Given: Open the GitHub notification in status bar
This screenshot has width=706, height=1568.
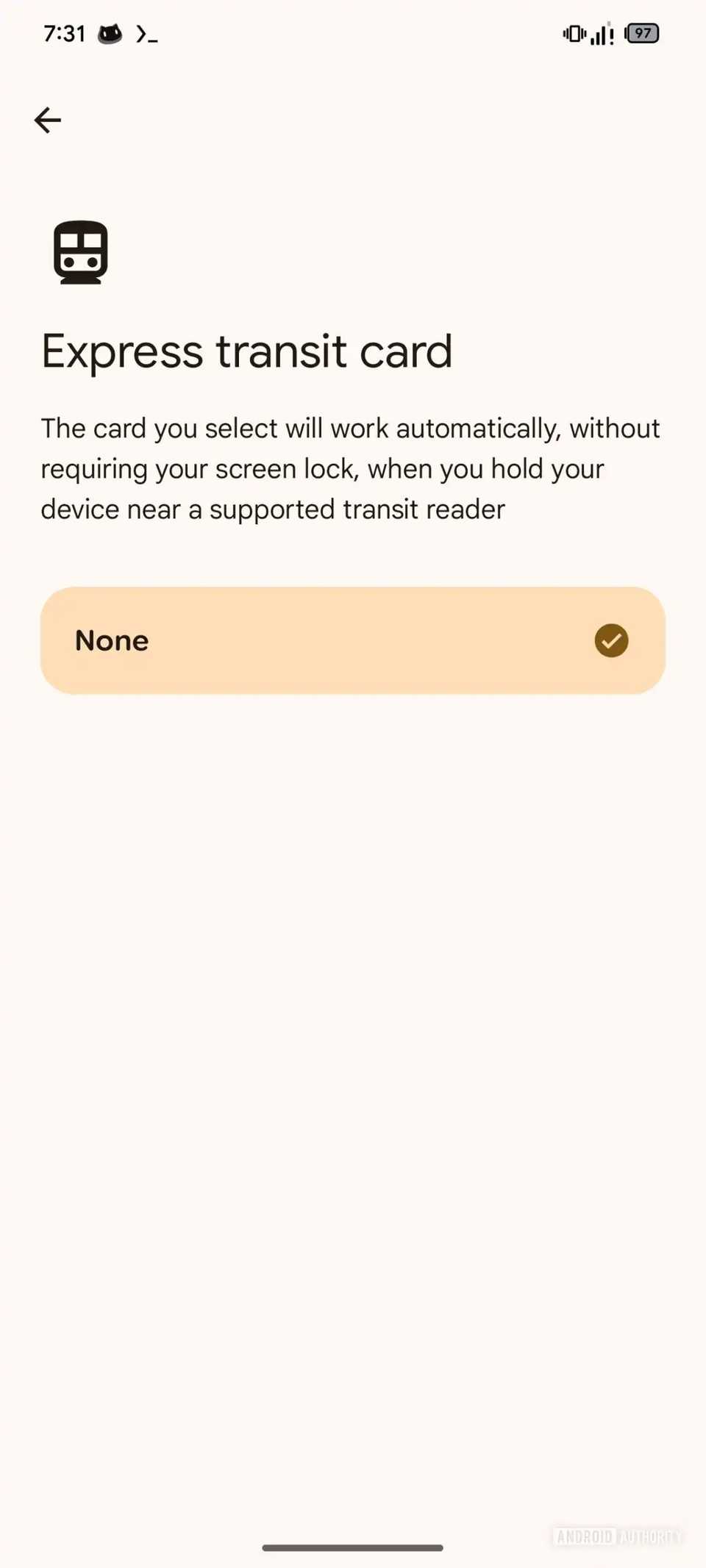Looking at the screenshot, I should point(110,34).
